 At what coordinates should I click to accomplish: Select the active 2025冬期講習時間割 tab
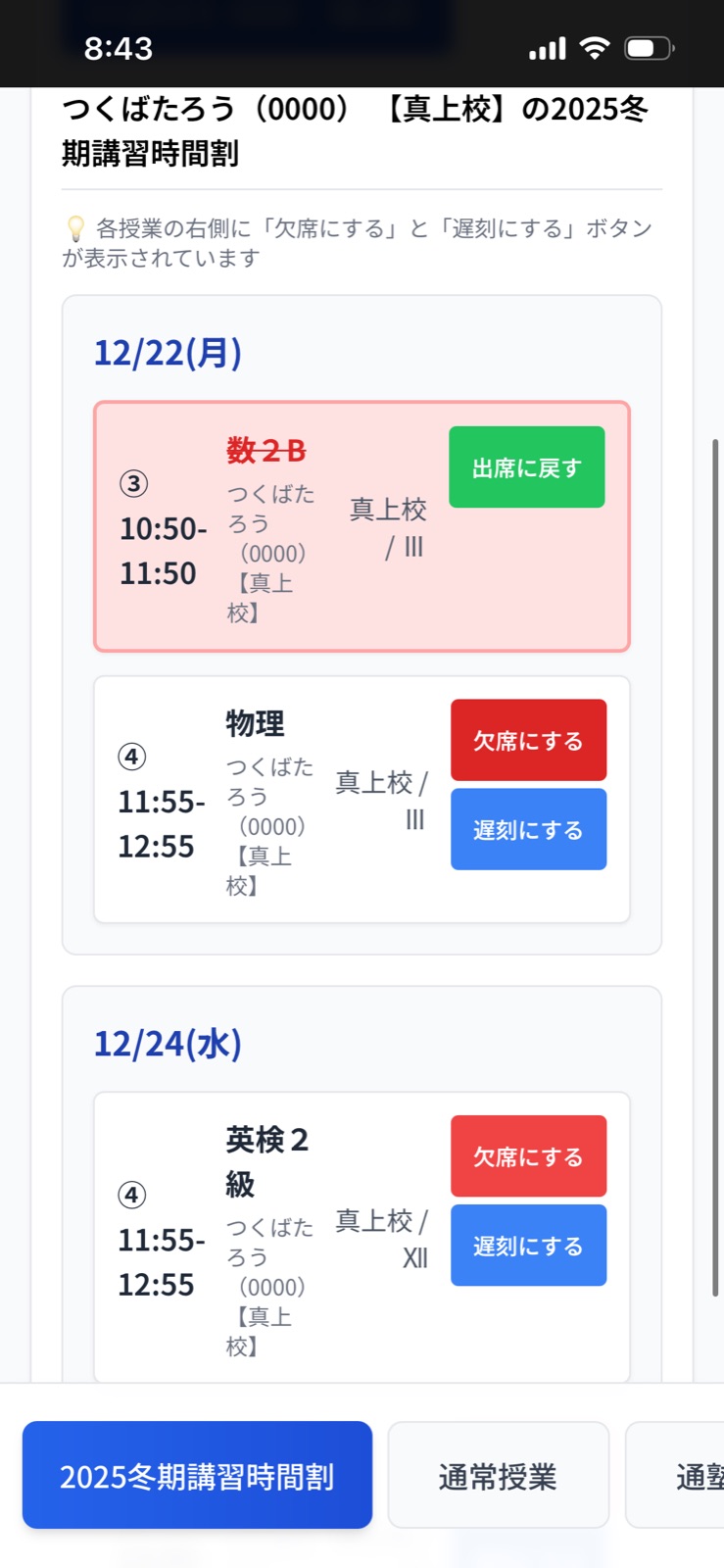coord(197,1475)
